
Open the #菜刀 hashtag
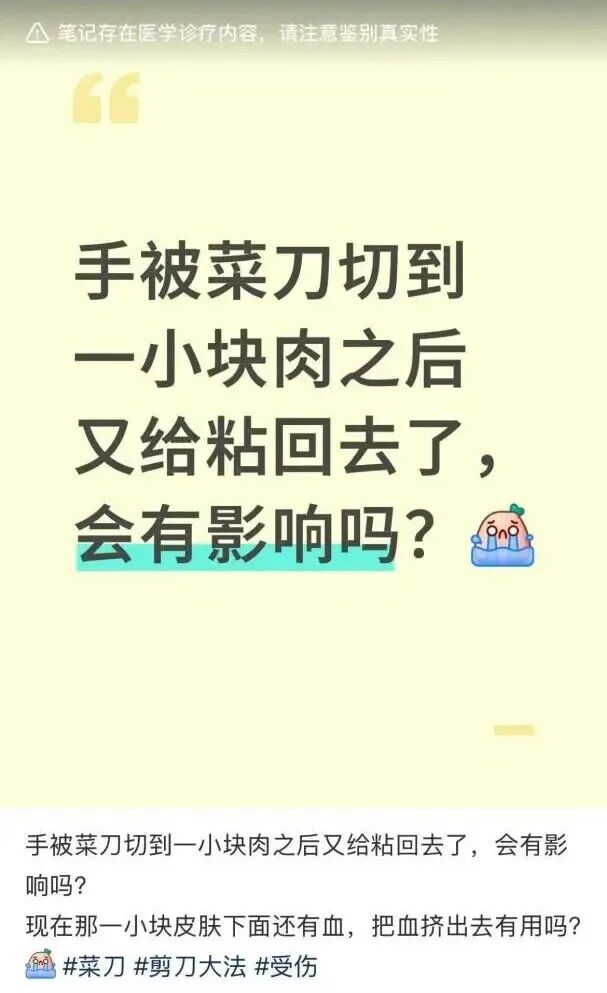93,967
